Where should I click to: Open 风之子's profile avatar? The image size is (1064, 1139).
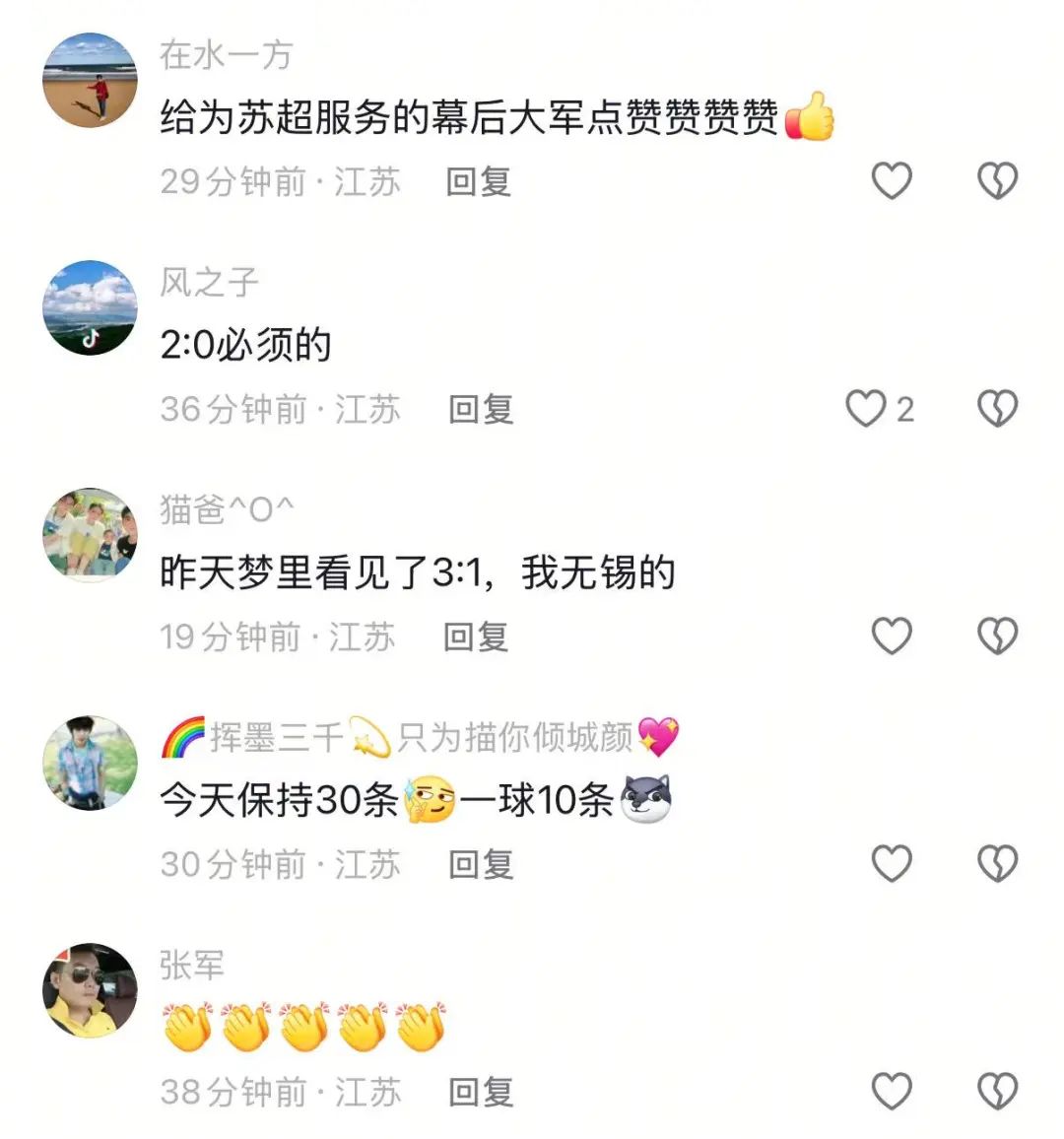pos(90,307)
